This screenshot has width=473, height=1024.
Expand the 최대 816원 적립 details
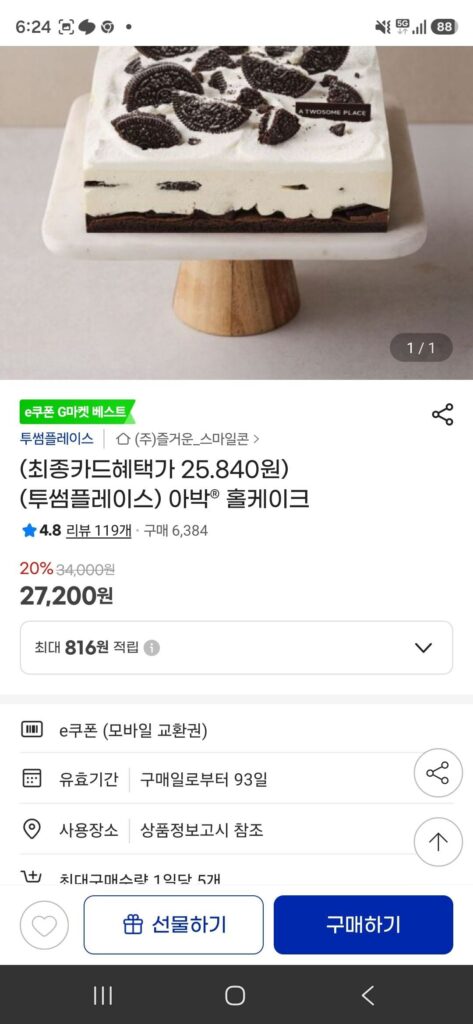236,647
